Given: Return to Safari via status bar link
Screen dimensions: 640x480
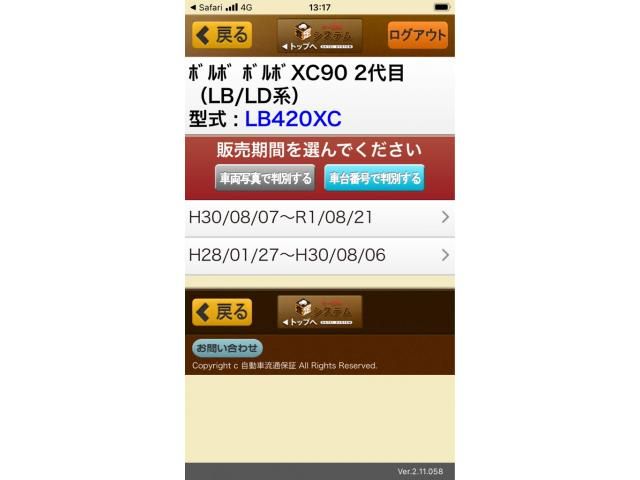Looking at the screenshot, I should coord(207,7).
